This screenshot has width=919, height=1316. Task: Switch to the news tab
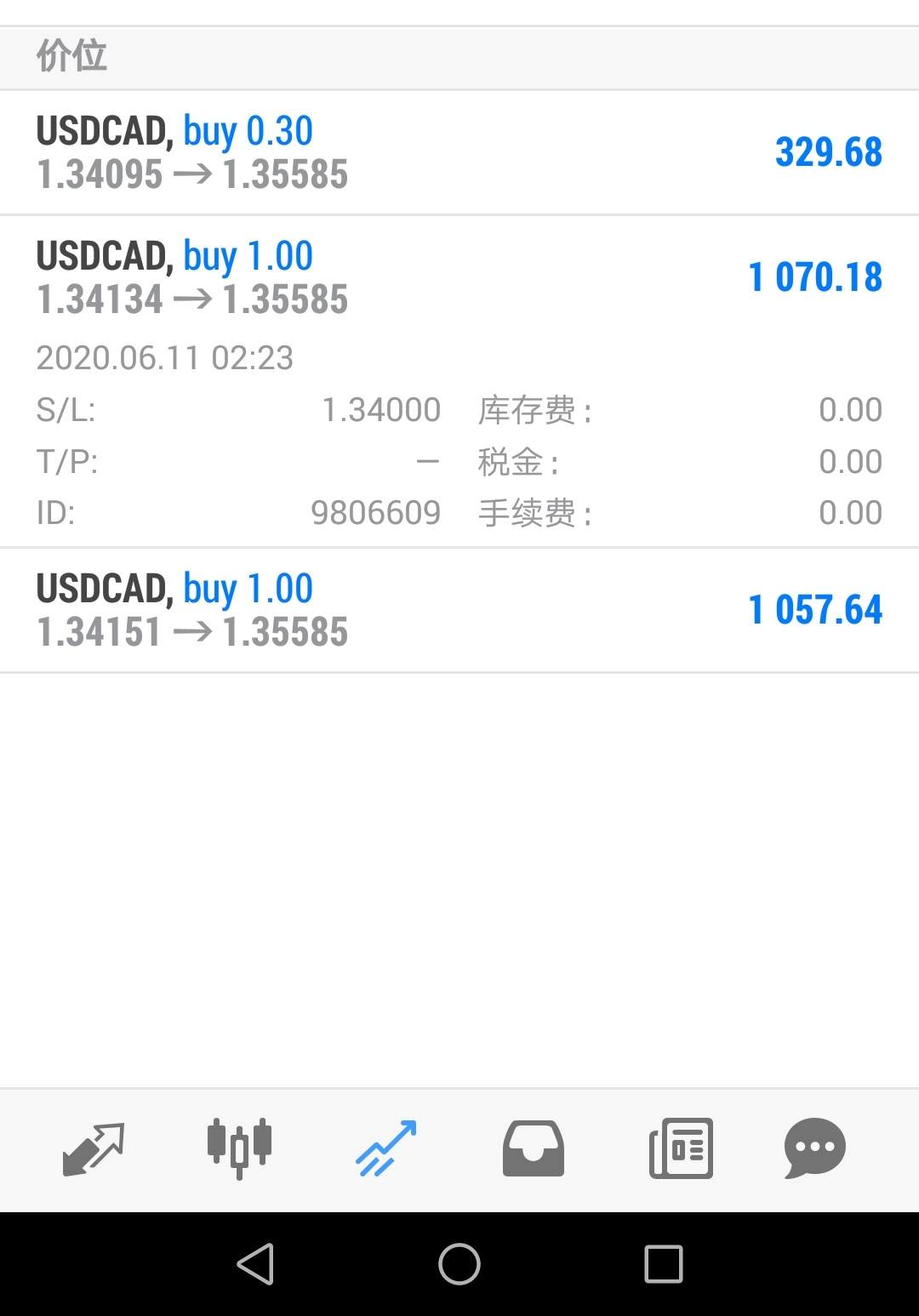tap(681, 1148)
